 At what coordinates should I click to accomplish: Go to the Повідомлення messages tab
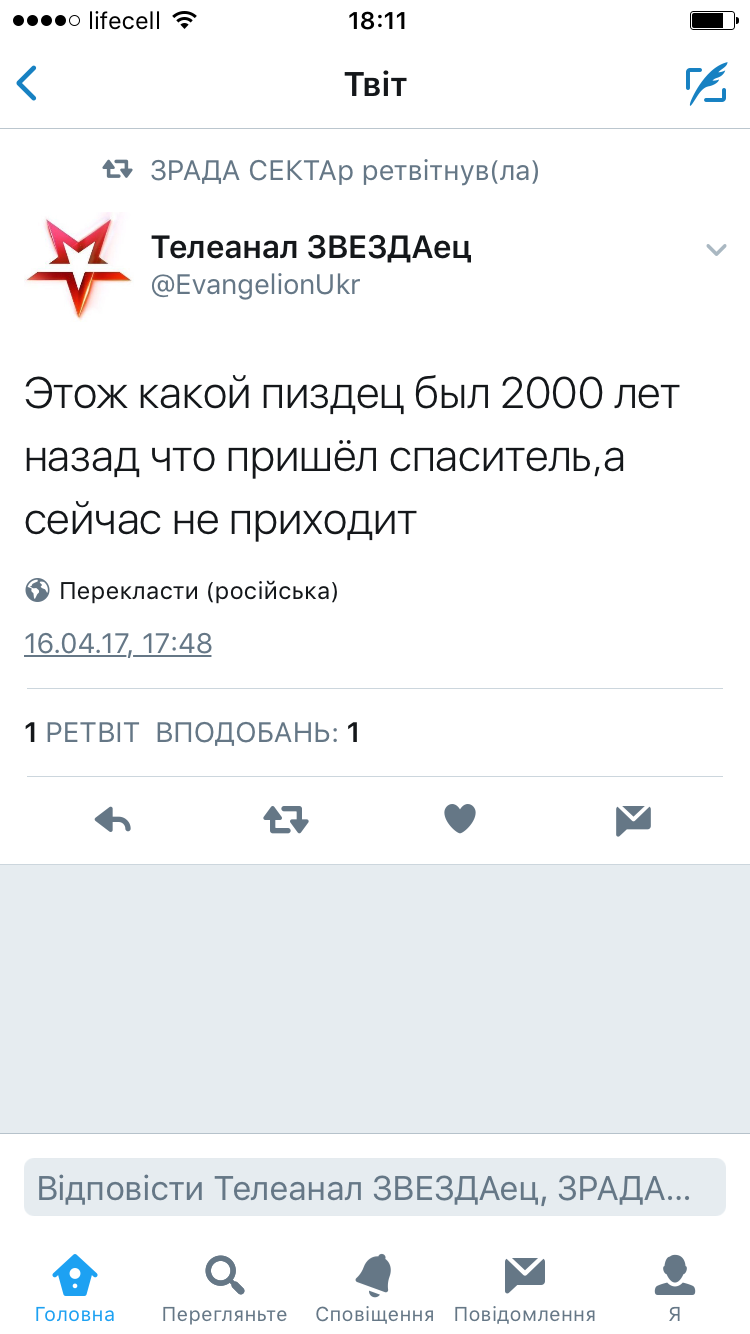525,1289
